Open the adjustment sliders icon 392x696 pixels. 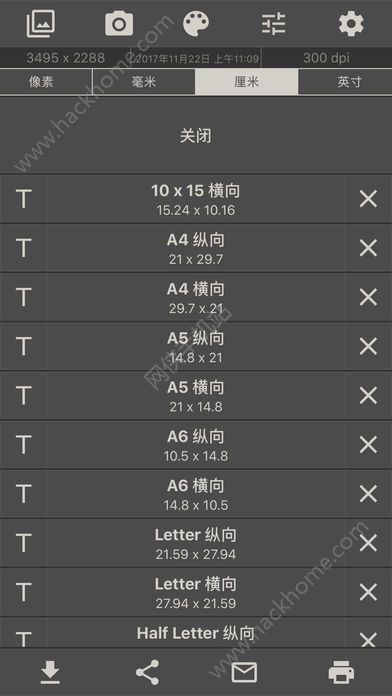pos(273,24)
